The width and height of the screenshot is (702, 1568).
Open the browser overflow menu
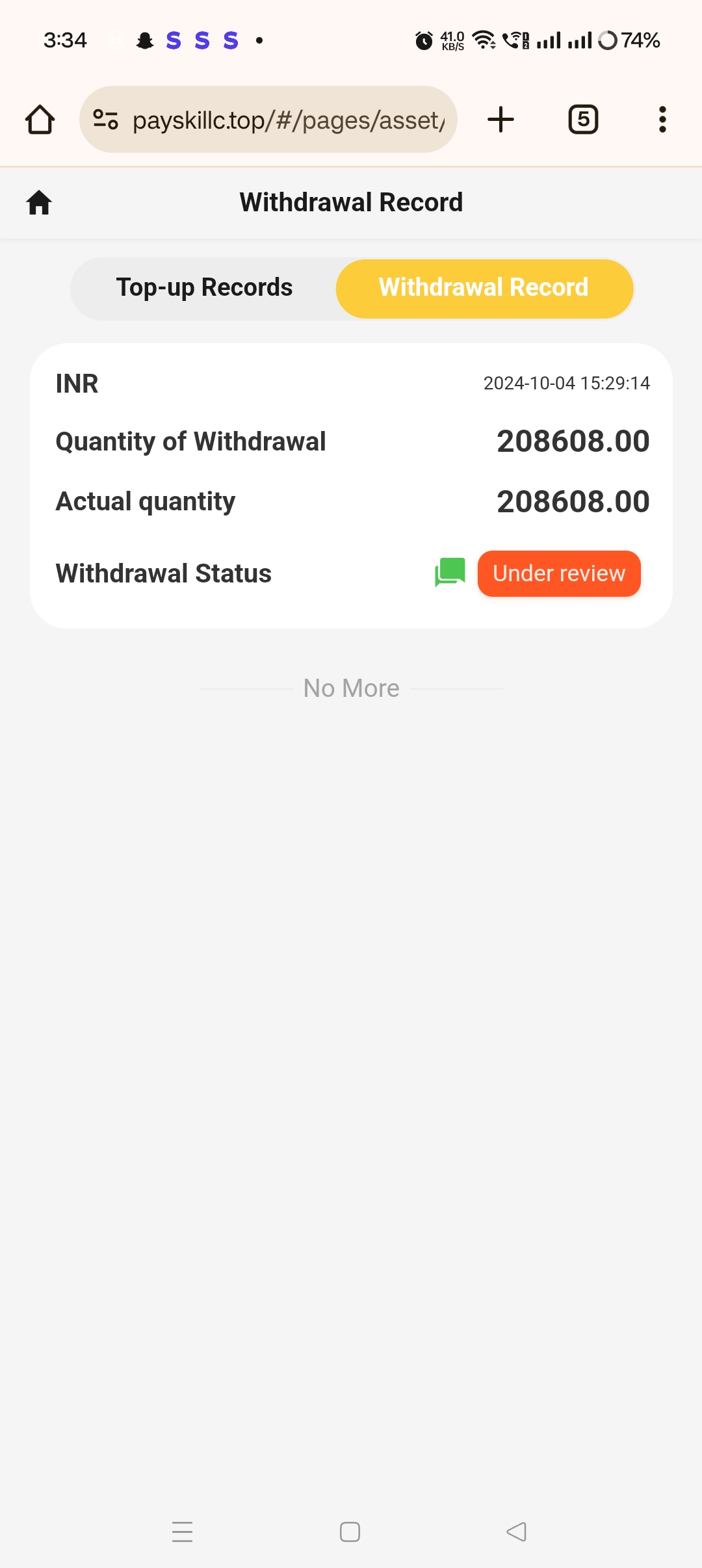coord(662,120)
